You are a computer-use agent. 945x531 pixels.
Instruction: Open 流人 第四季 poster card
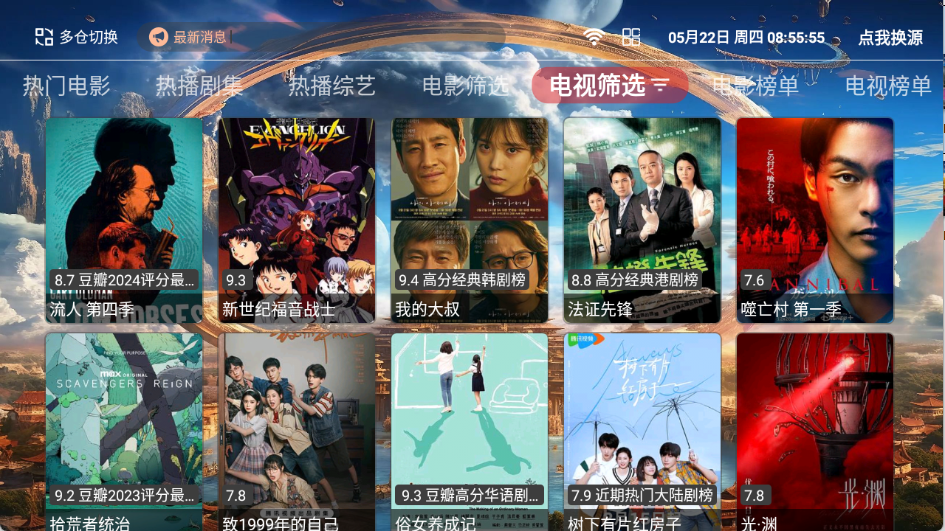point(124,220)
